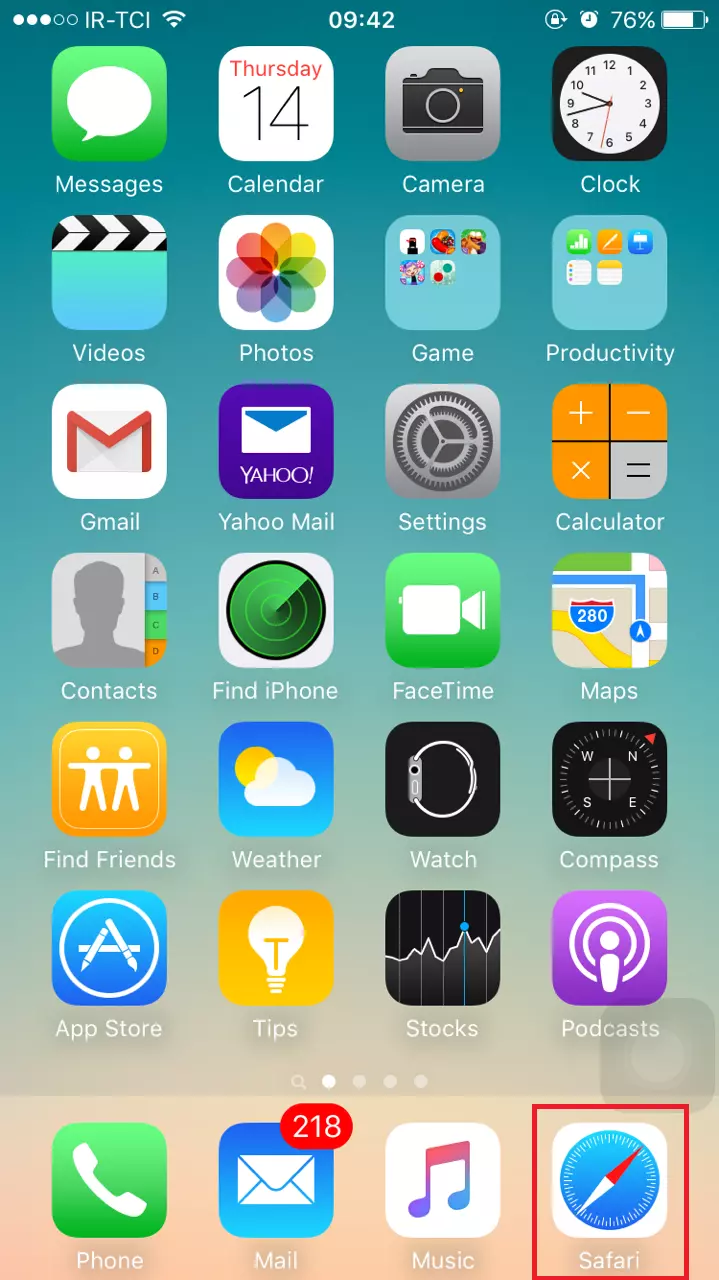Open the Calendar app

[x=276, y=104]
